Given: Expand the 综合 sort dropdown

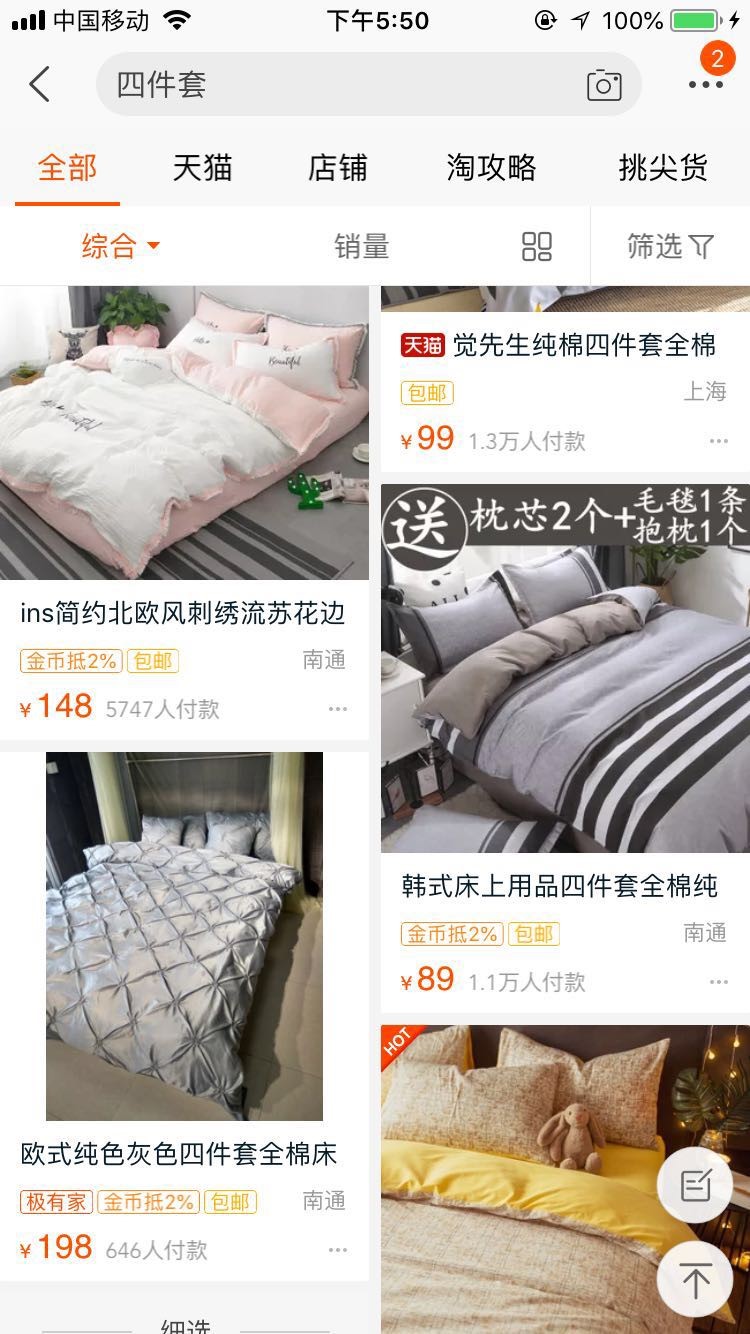Looking at the screenshot, I should tap(120, 246).
